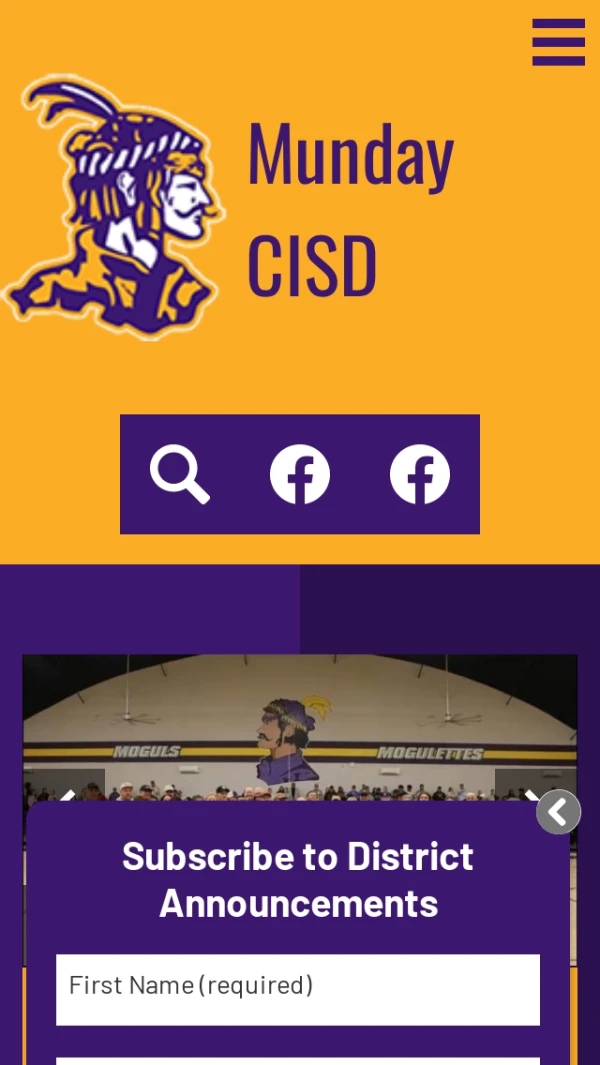The width and height of the screenshot is (600, 1065).
Task: Open the second Facebook page link
Action: point(420,474)
